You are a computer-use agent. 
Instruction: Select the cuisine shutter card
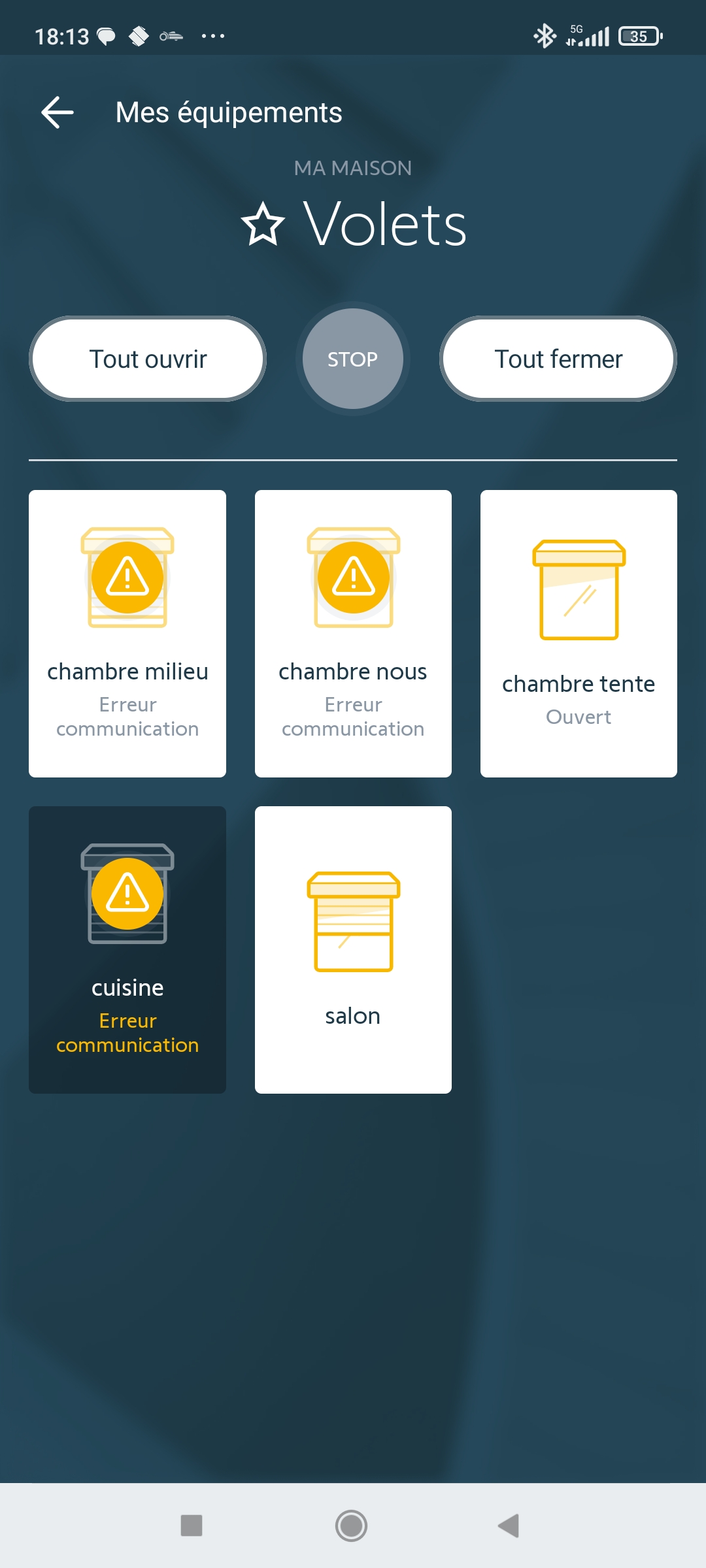(127, 949)
